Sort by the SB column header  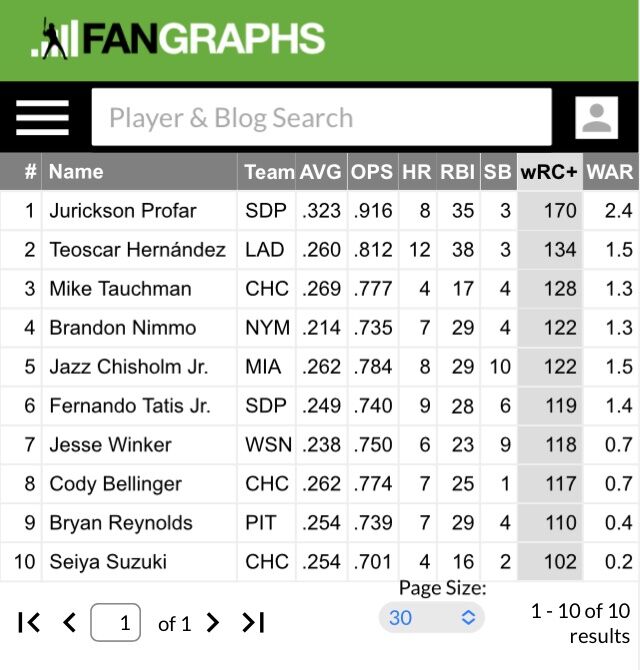coord(497,172)
